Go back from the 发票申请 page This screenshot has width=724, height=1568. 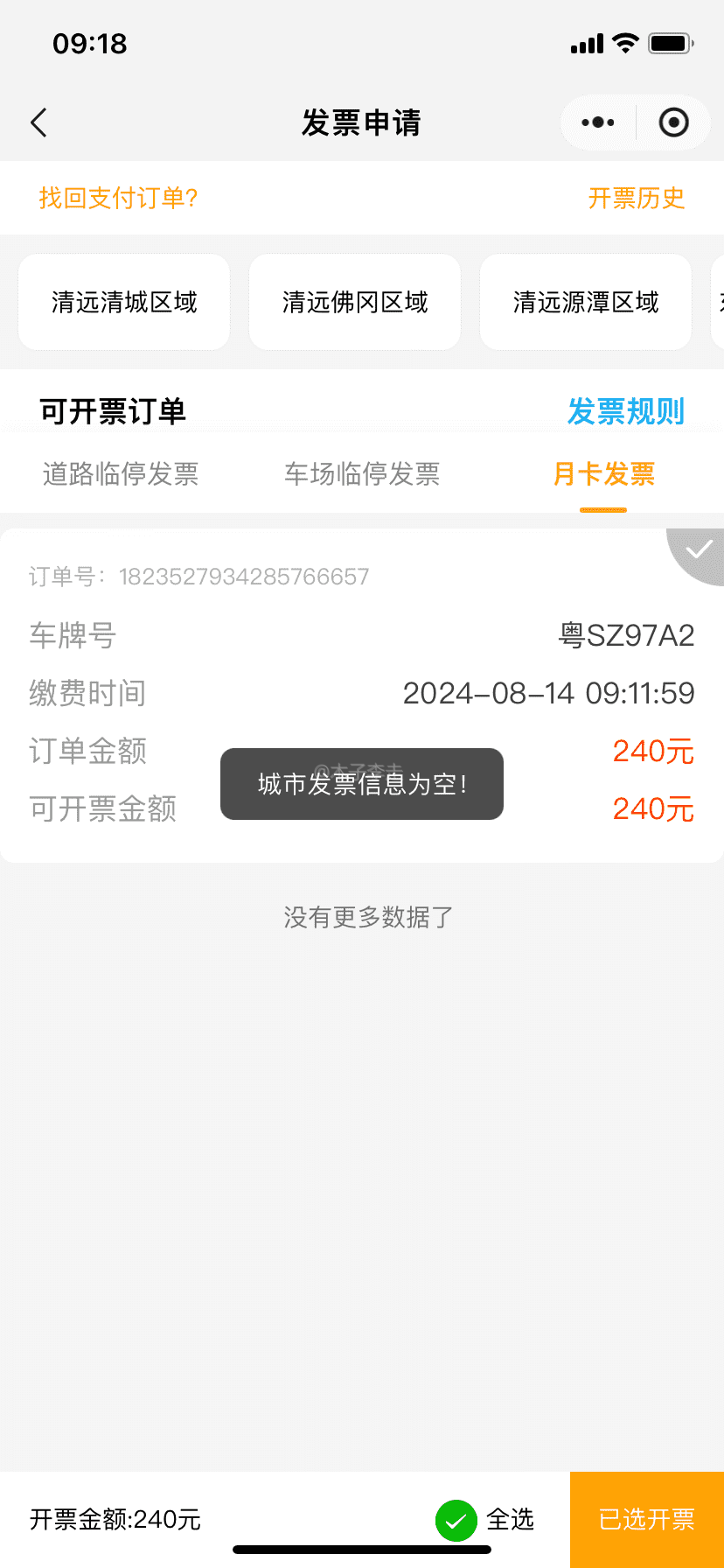click(x=38, y=122)
